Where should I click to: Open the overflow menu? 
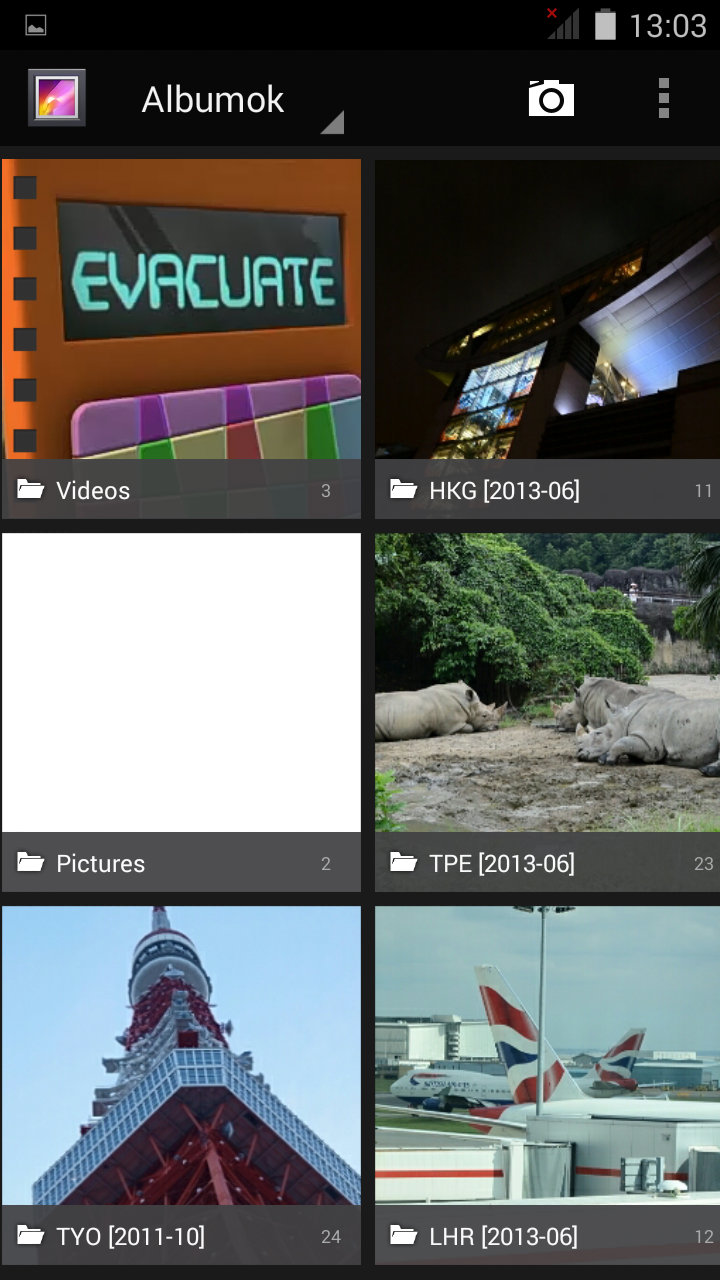click(663, 98)
